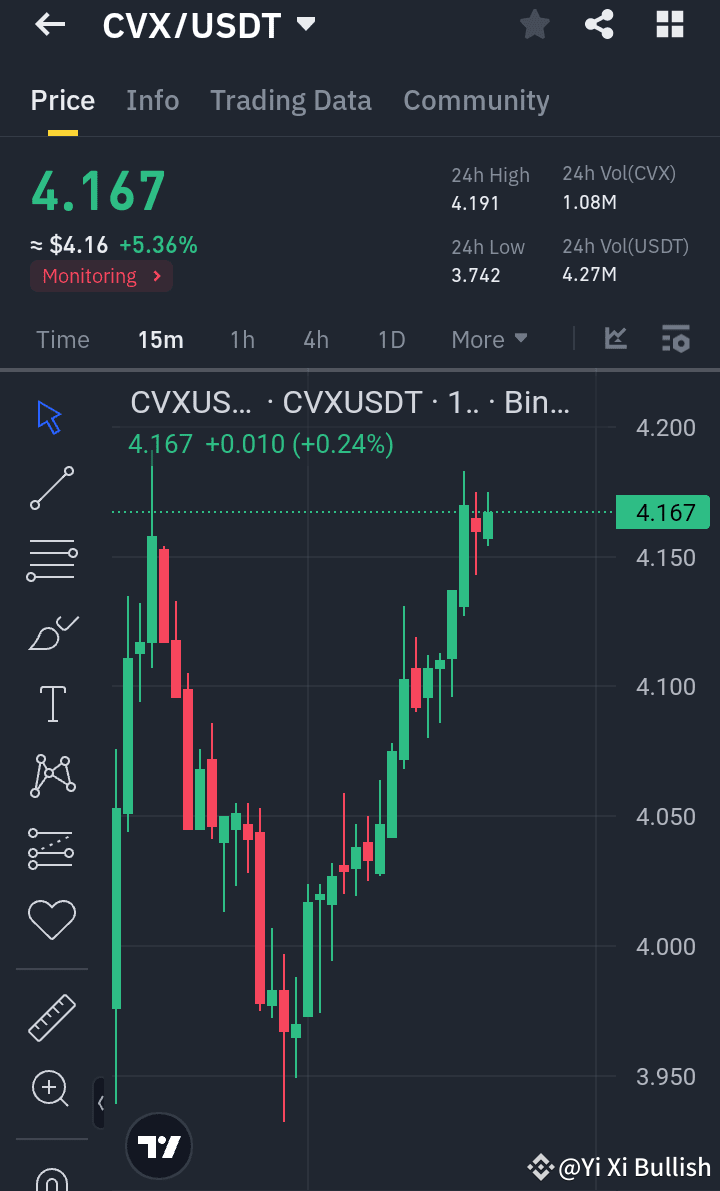
Task: Expand the More timeframe dropdown
Action: 489,339
